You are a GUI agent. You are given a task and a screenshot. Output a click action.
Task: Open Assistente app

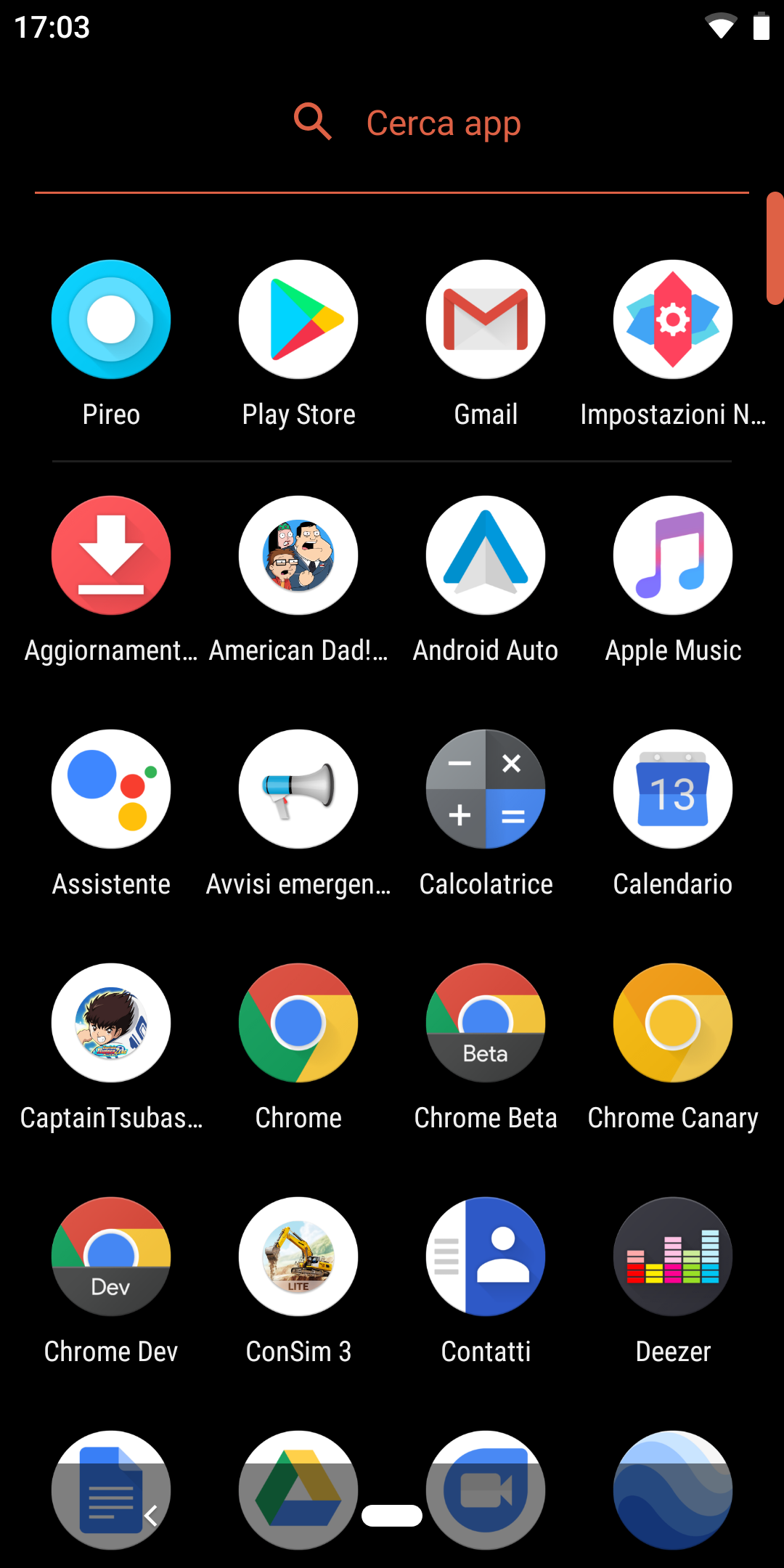(111, 789)
